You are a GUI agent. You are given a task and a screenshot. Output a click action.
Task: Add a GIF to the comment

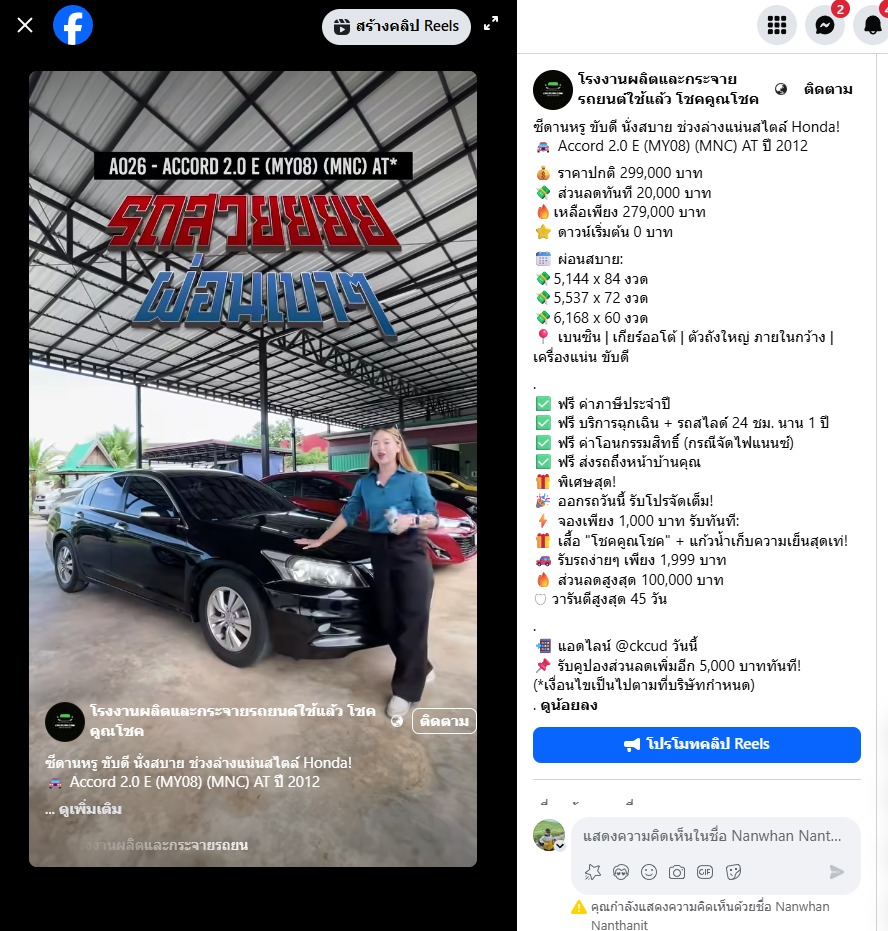click(x=705, y=872)
